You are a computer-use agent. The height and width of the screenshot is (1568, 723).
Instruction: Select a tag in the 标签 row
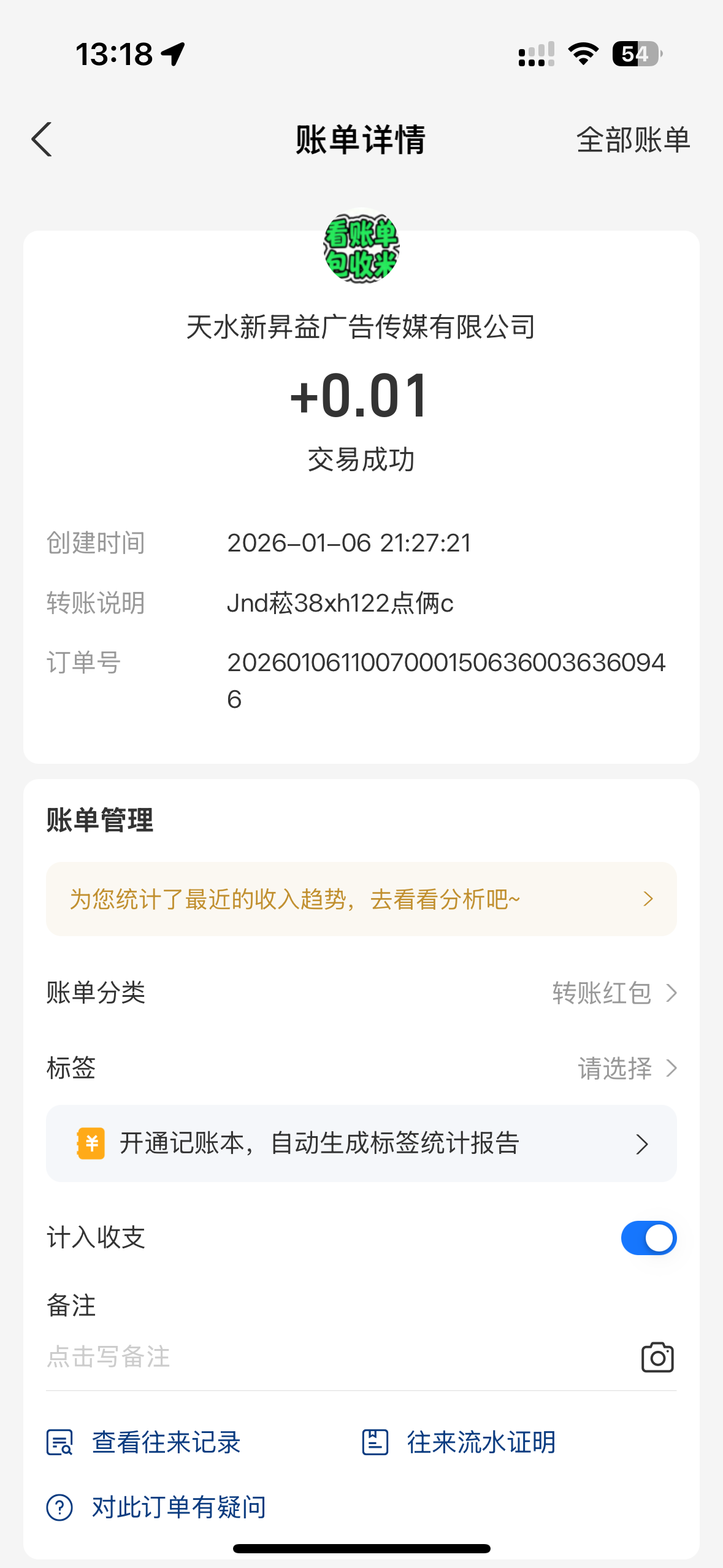pyautogui.click(x=627, y=1068)
